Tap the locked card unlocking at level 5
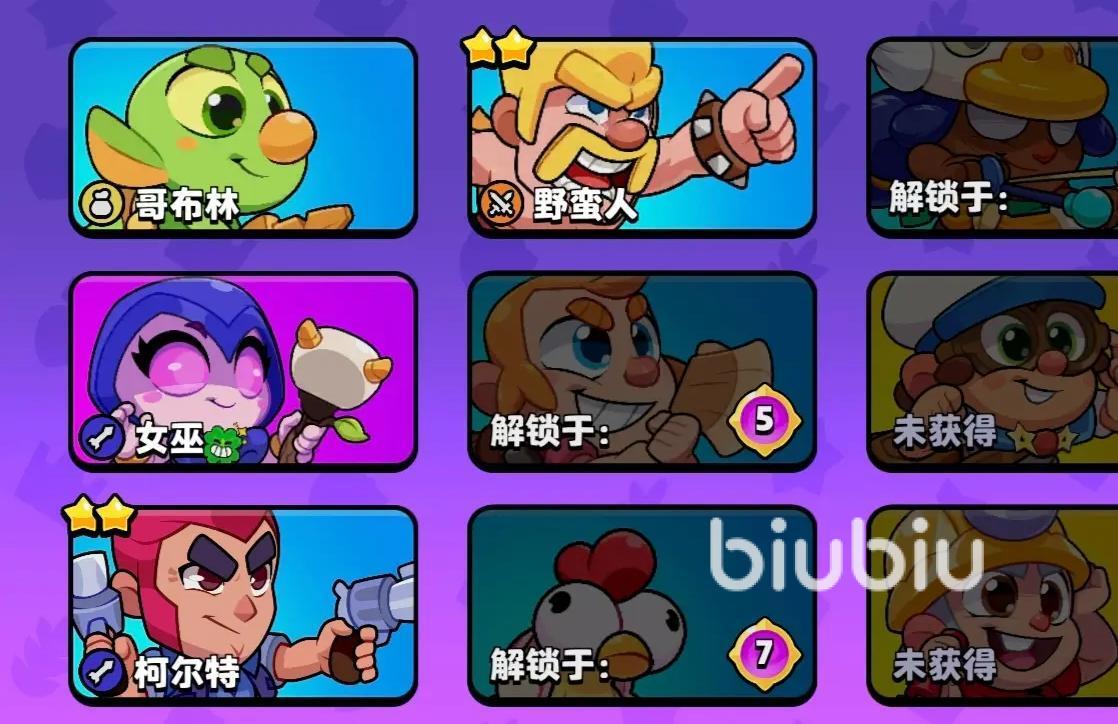1118x724 pixels. click(x=642, y=371)
